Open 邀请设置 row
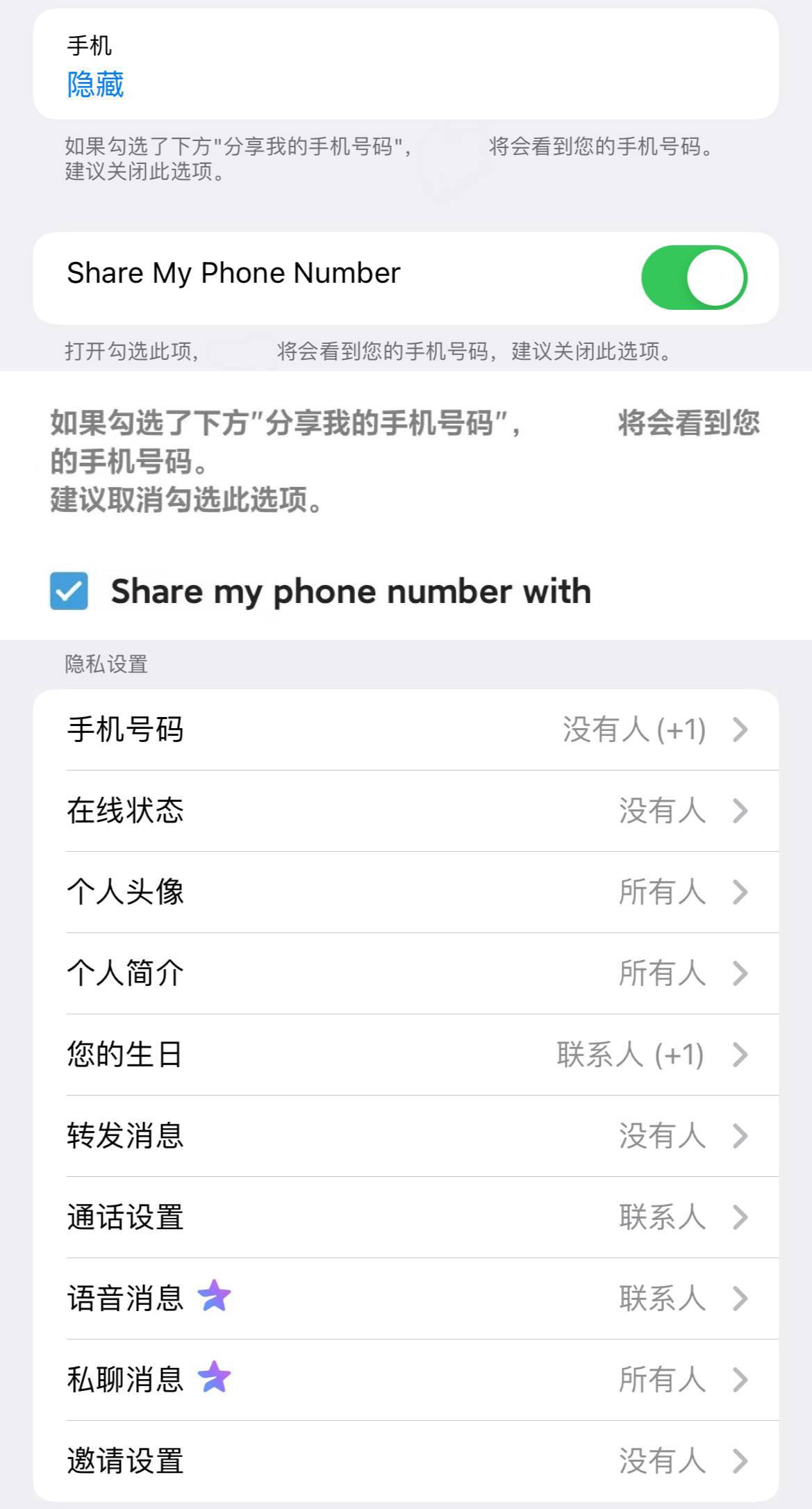This screenshot has width=812, height=1509. coord(406,1461)
